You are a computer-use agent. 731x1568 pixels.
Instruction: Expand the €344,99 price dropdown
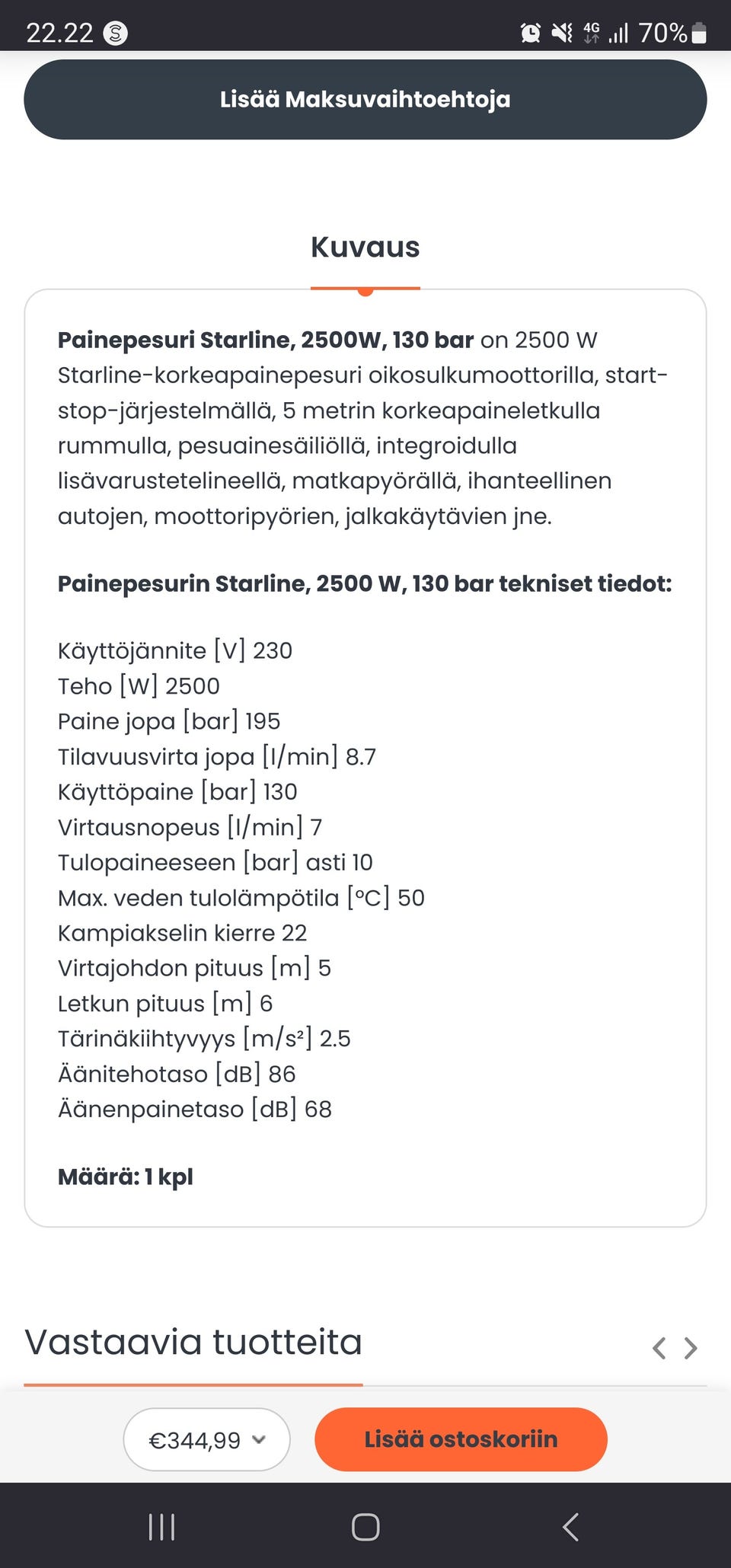click(x=206, y=1439)
